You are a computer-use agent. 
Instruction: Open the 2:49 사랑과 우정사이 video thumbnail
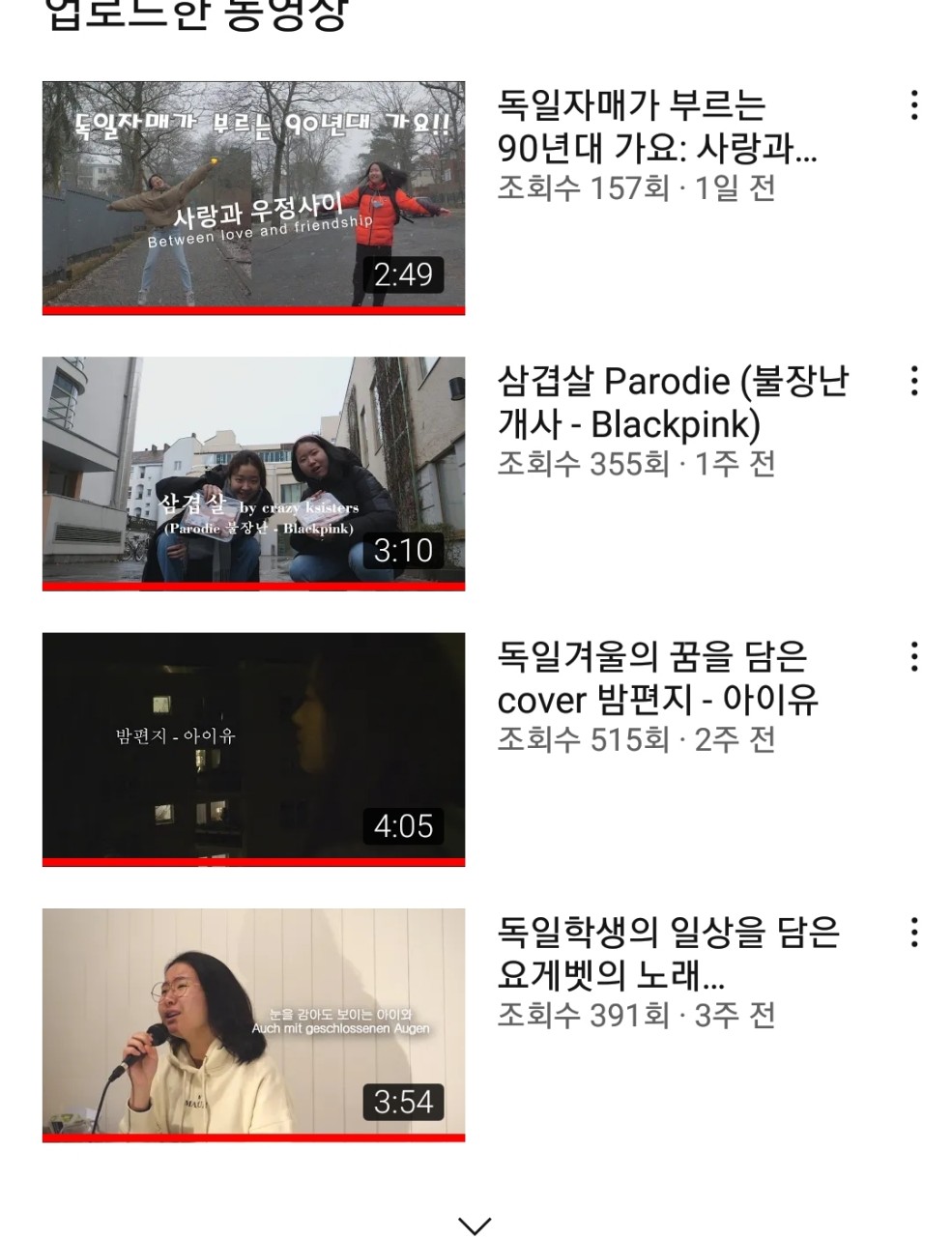point(253,197)
